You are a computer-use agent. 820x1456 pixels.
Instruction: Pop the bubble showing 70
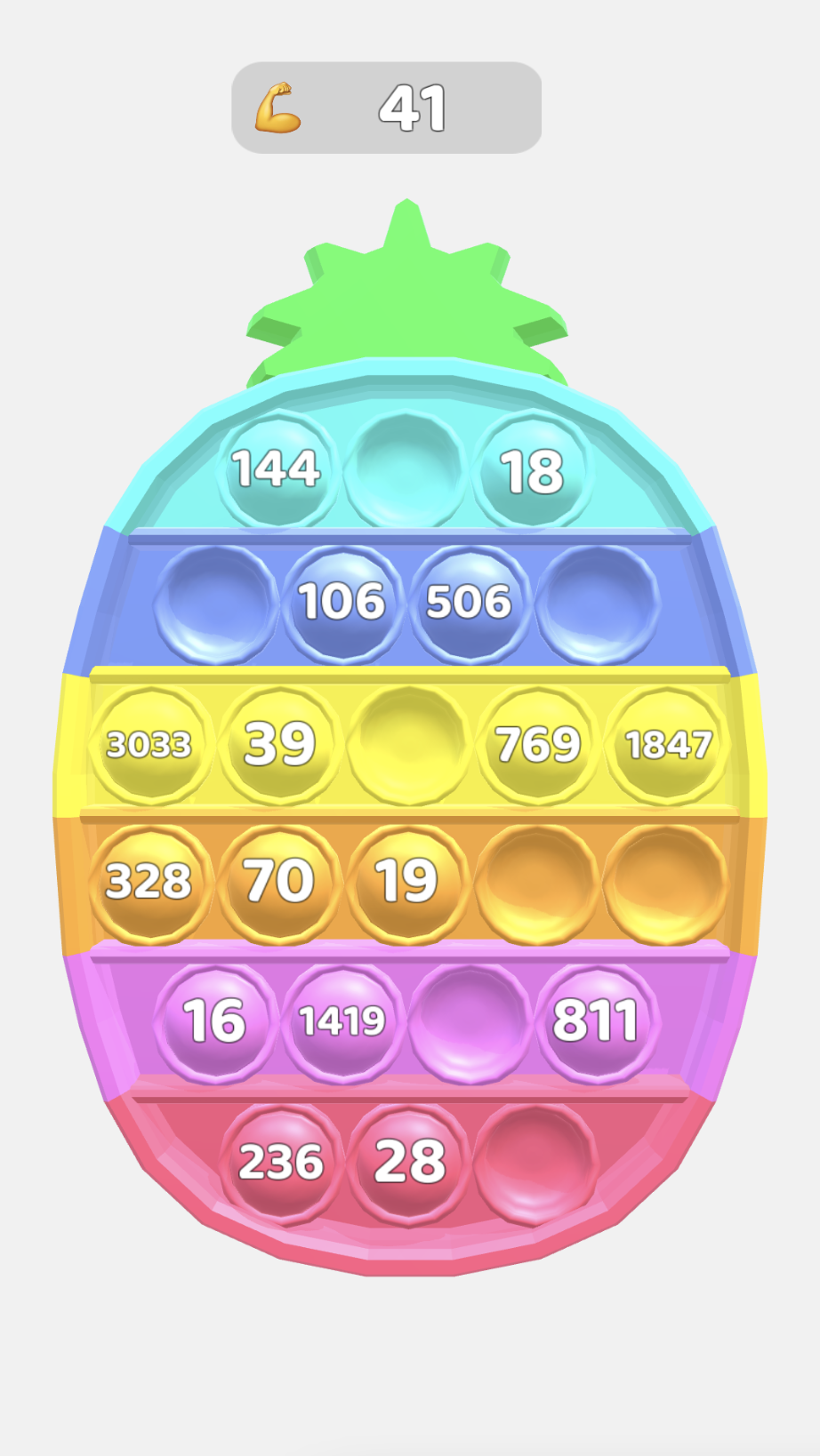277,882
